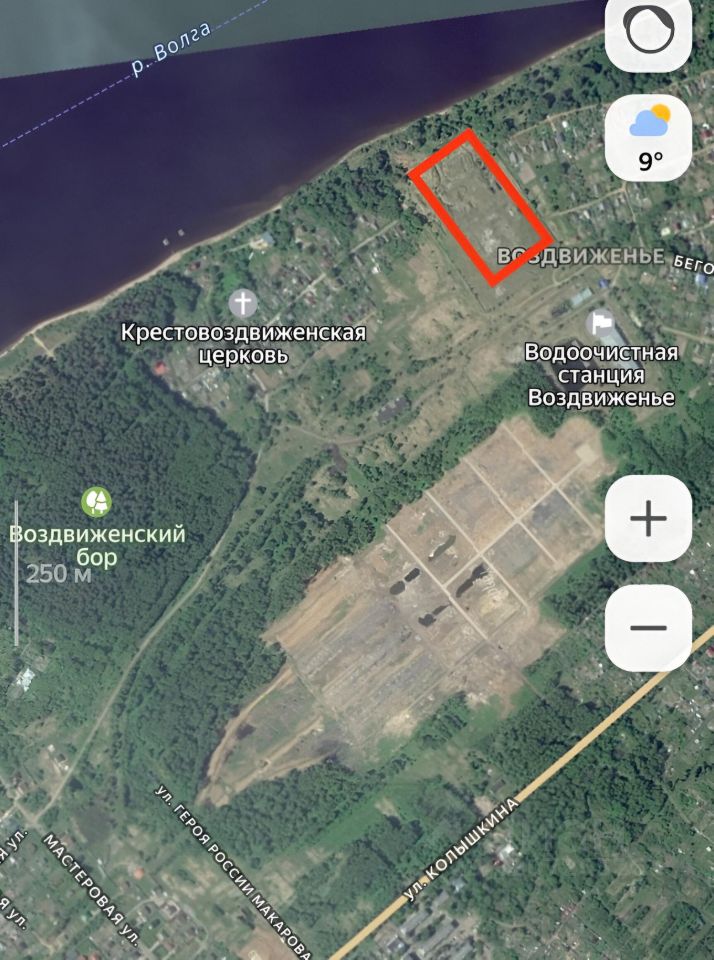
Task: Zoom in with the plus button
Action: (649, 518)
